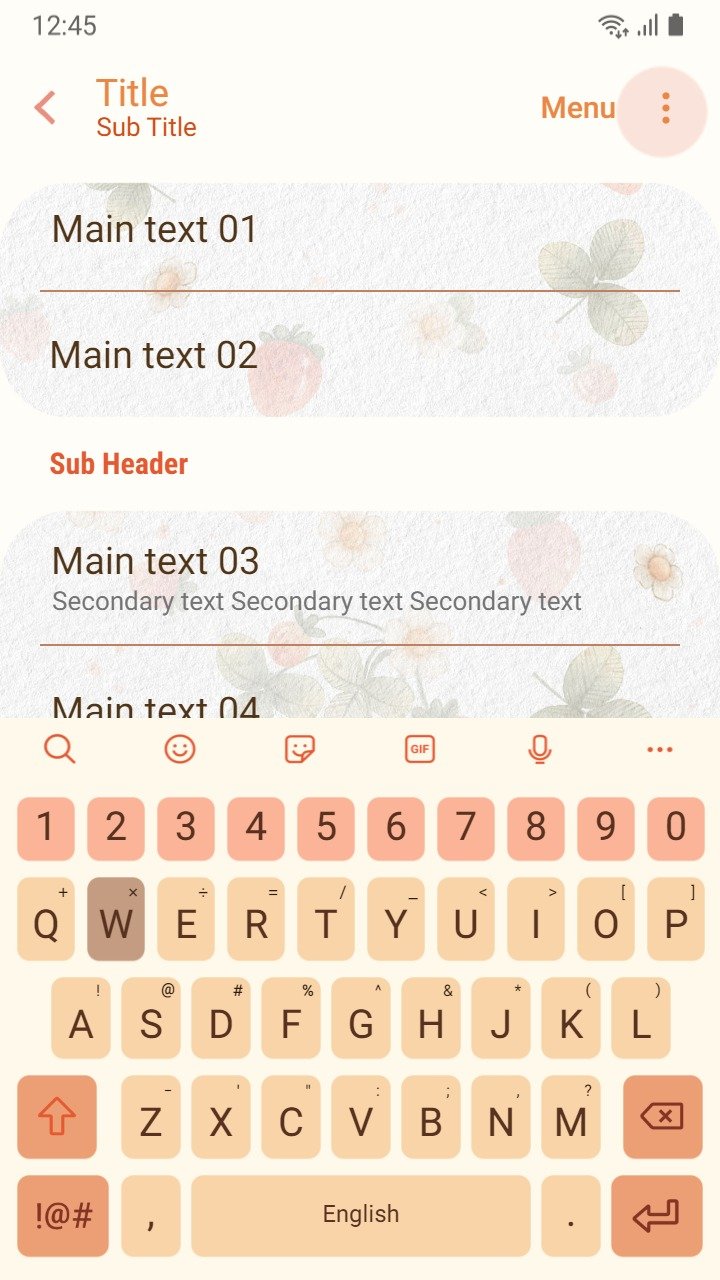
Task: Tap the Menu text button
Action: click(x=578, y=108)
